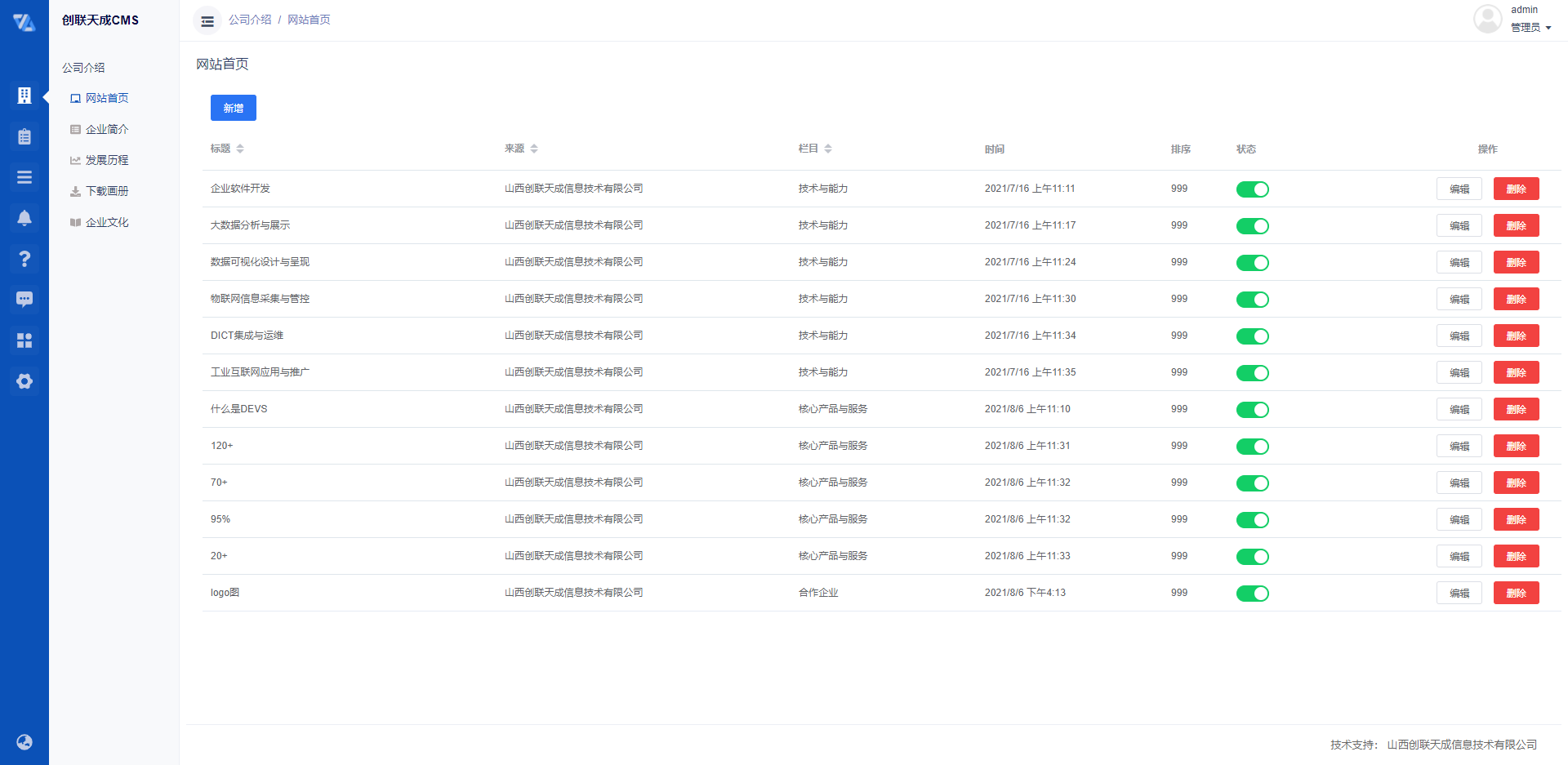Open the notifications bell in left rail
Image resolution: width=1568 pixels, height=765 pixels.
coord(24,218)
